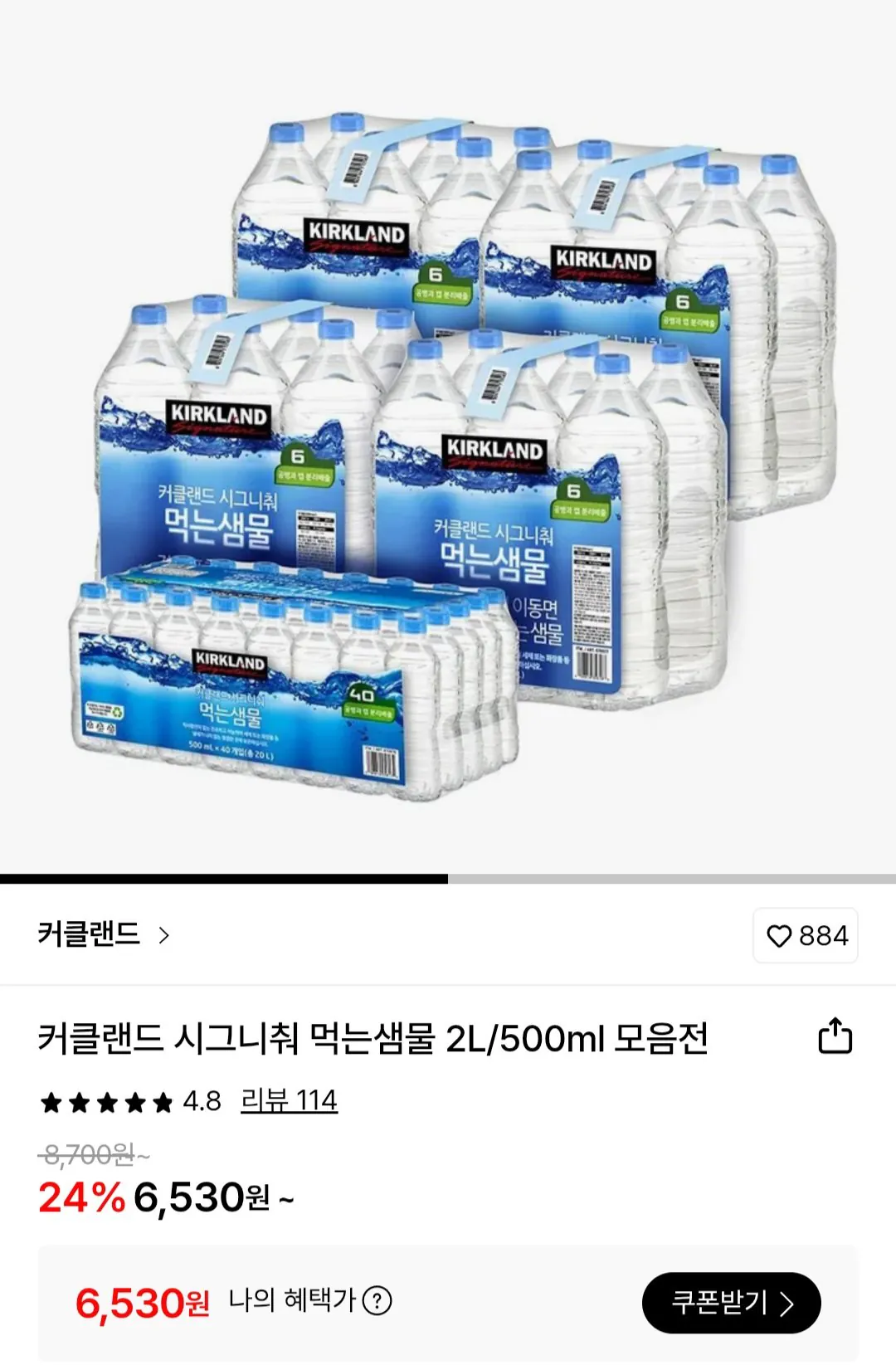Tap the heart icon next to 884

pos(781,935)
